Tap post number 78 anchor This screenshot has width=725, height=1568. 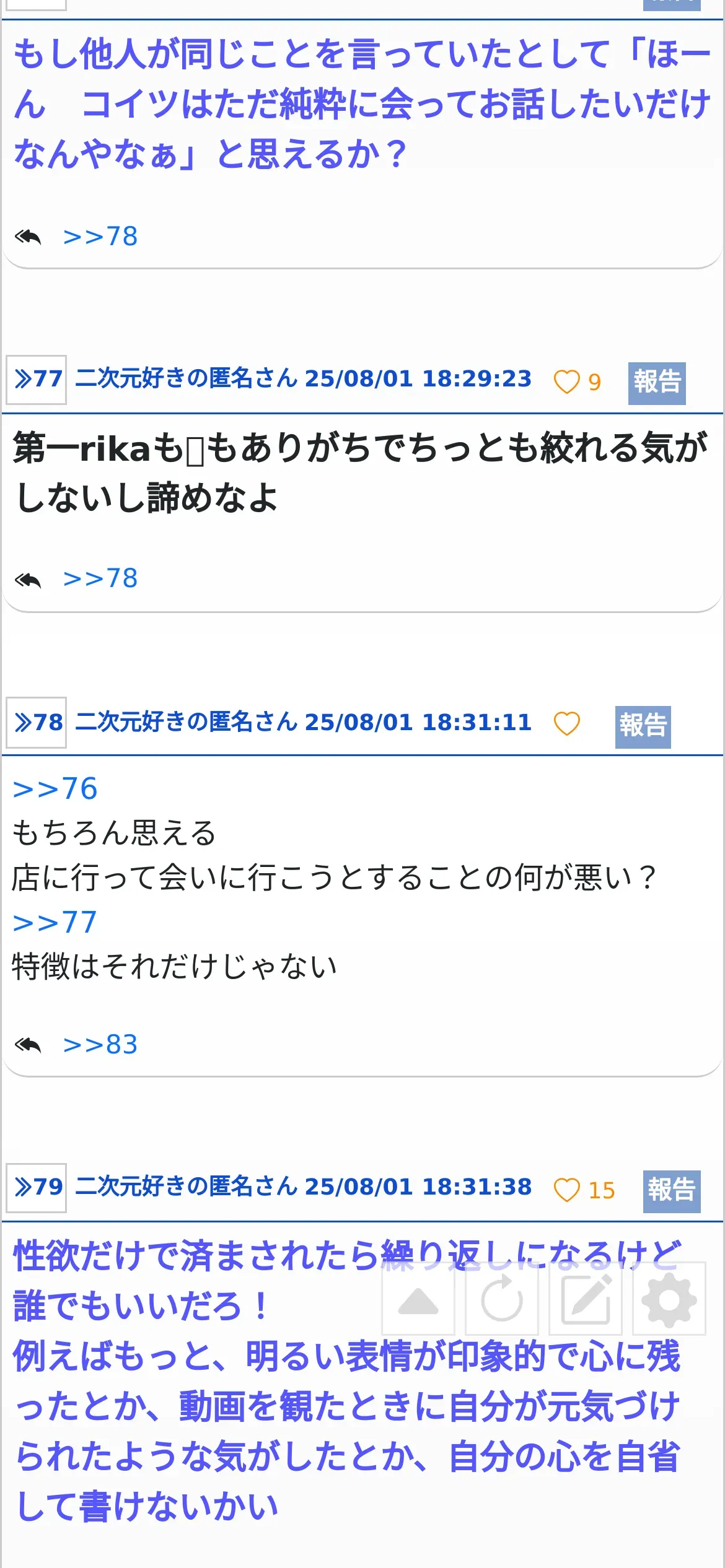tap(37, 722)
